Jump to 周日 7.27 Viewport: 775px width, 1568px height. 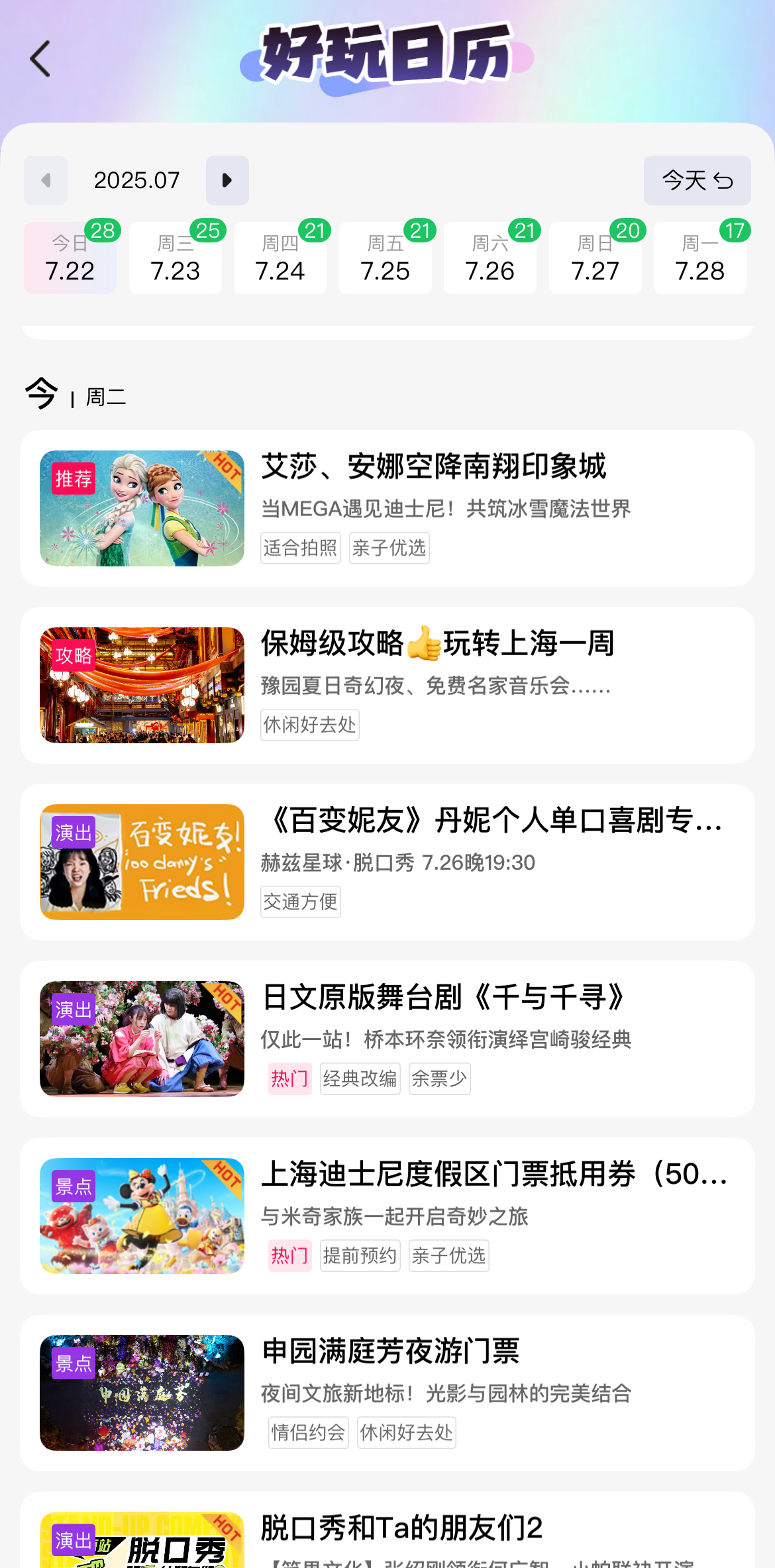tap(595, 258)
